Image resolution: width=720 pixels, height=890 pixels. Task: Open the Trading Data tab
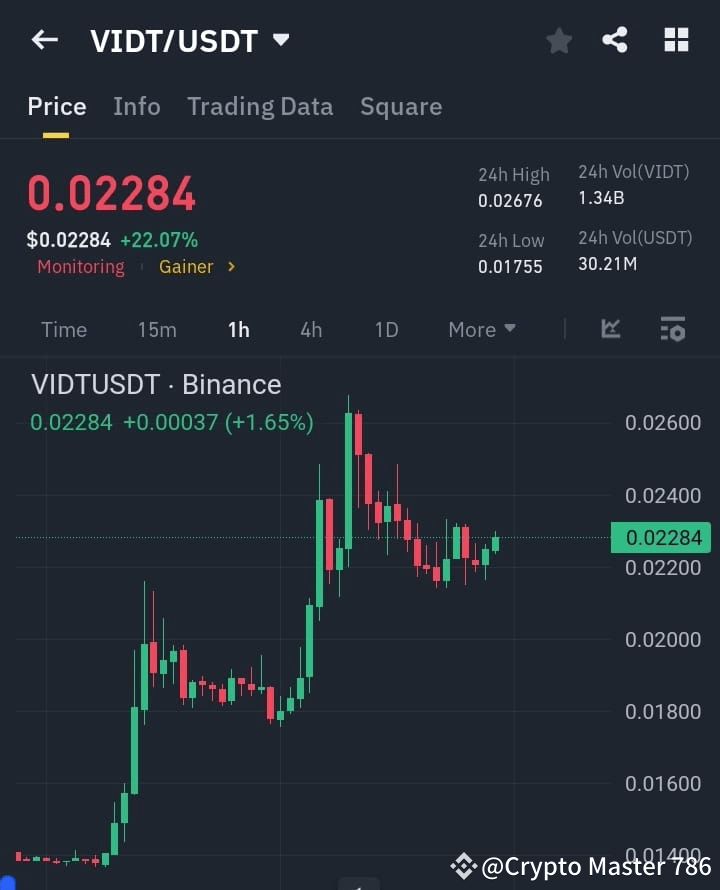click(260, 106)
